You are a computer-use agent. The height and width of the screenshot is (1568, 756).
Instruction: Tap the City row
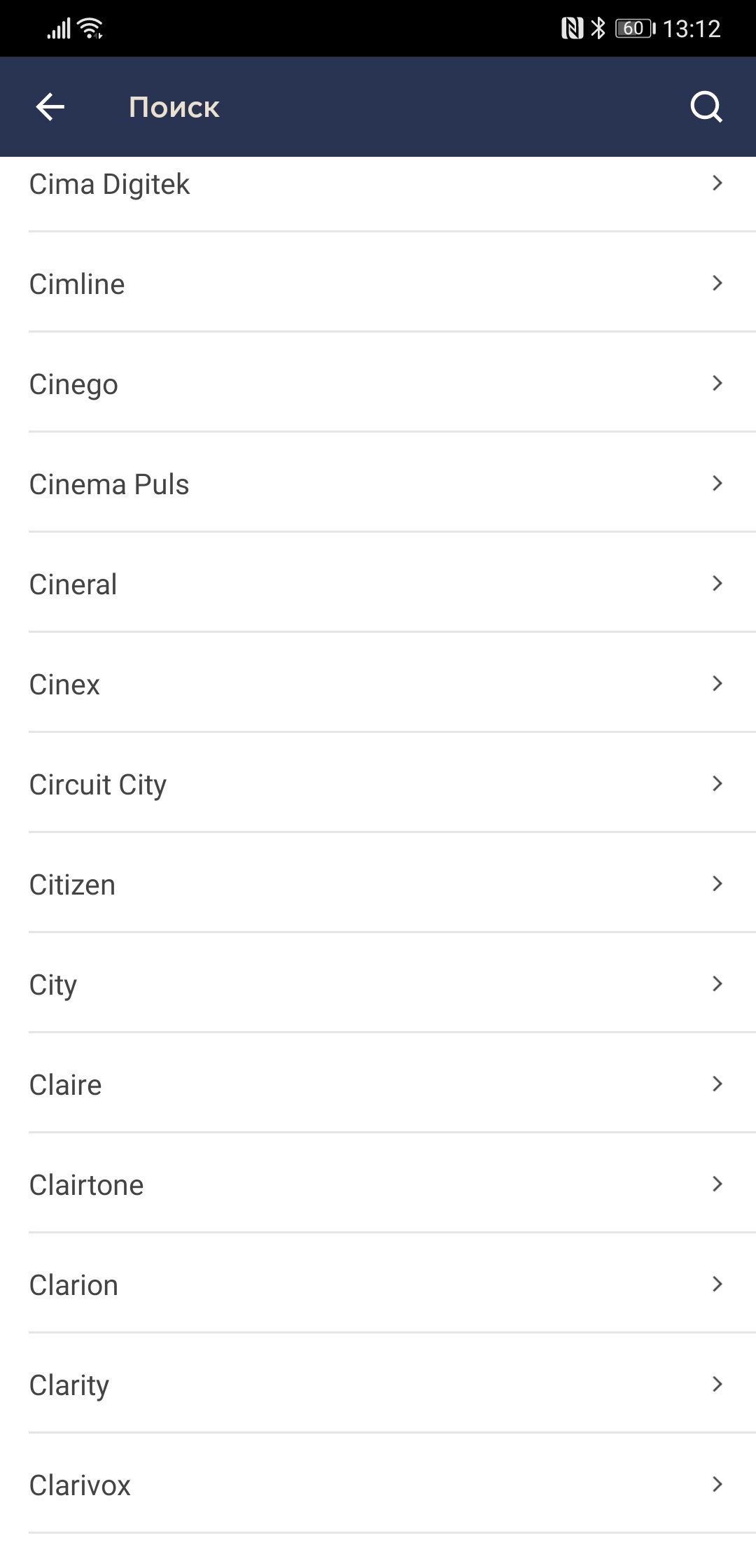pos(378,983)
